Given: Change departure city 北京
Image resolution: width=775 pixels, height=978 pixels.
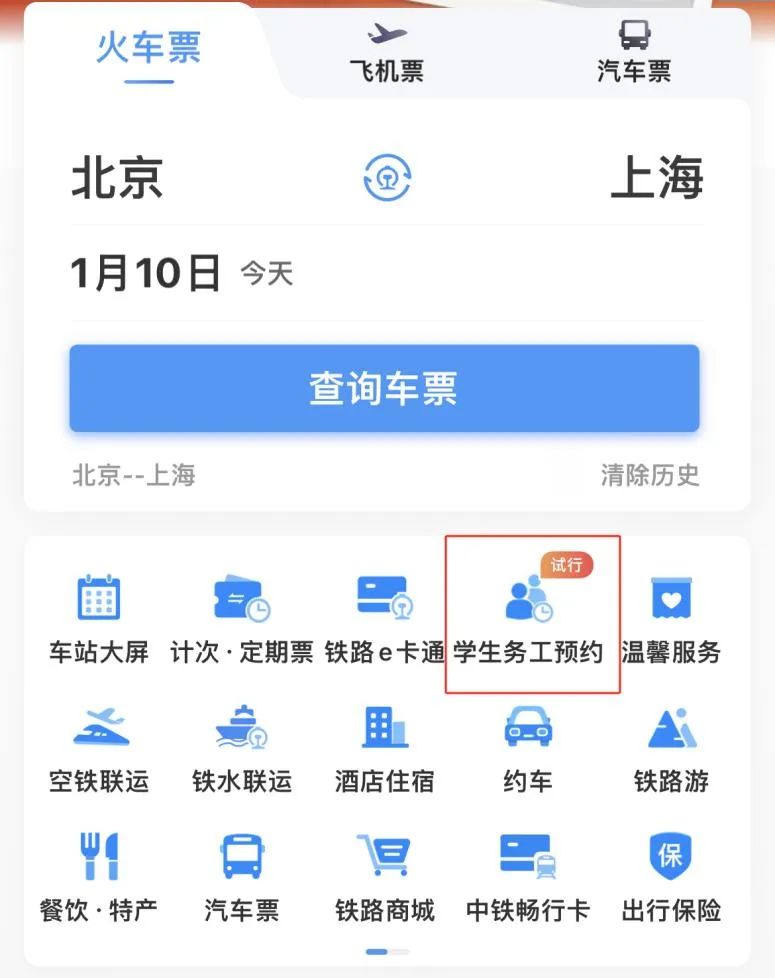Looking at the screenshot, I should point(117,179).
